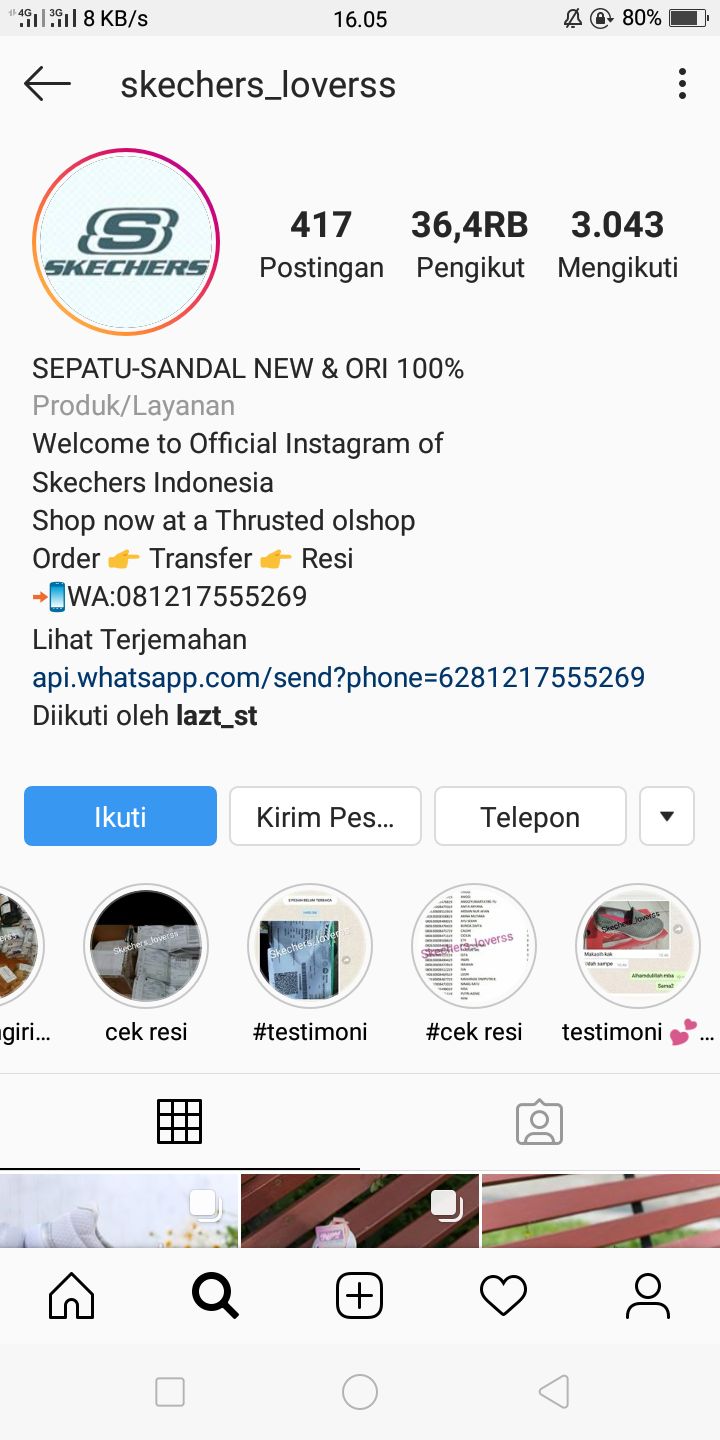
Task: Open the three-dot overflow menu
Action: (x=682, y=85)
